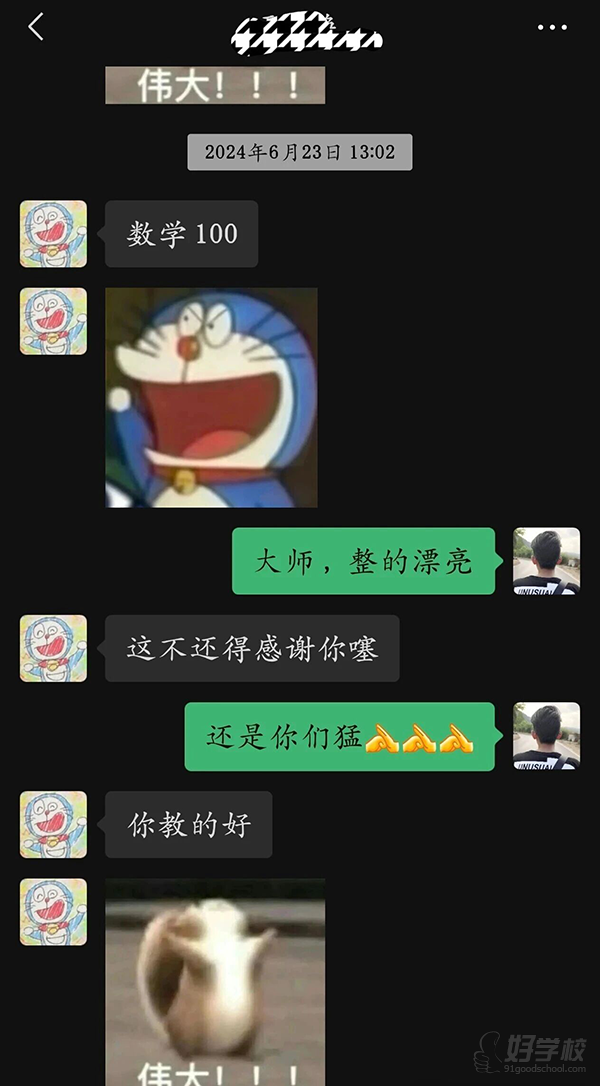Open the laughing Doraemon sticker image
600x1086 pixels.
(211, 397)
